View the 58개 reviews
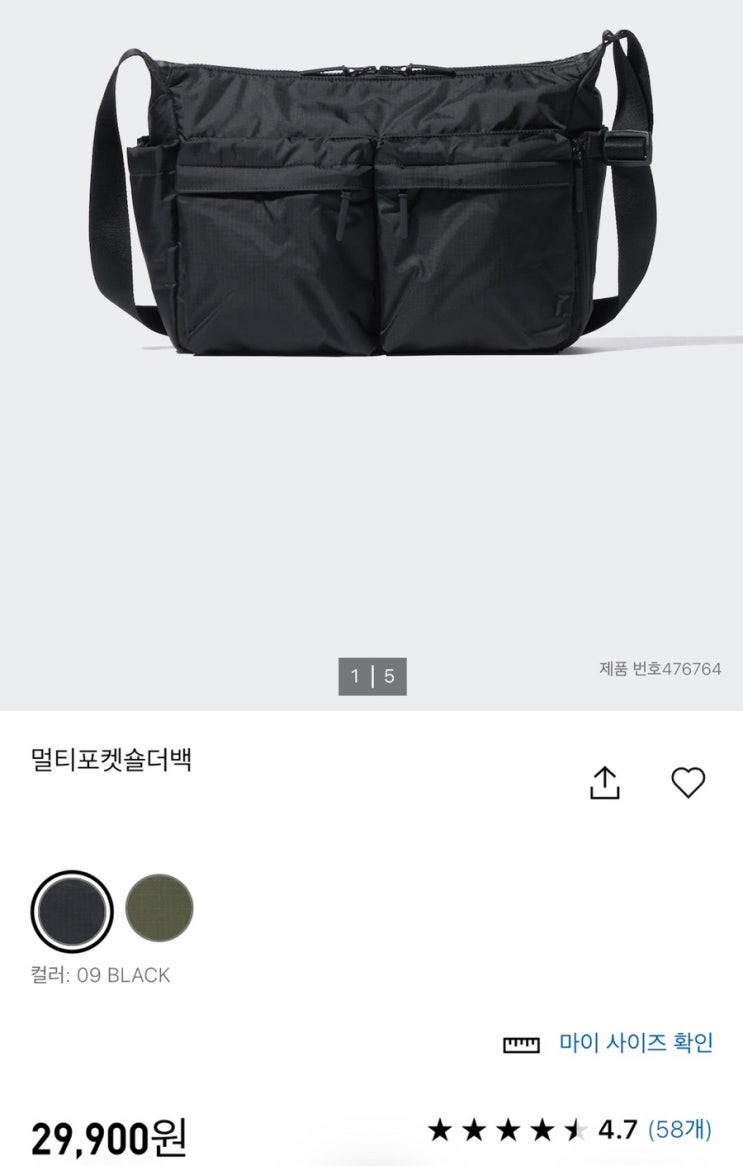This screenshot has width=743, height=1166. tap(680, 1130)
